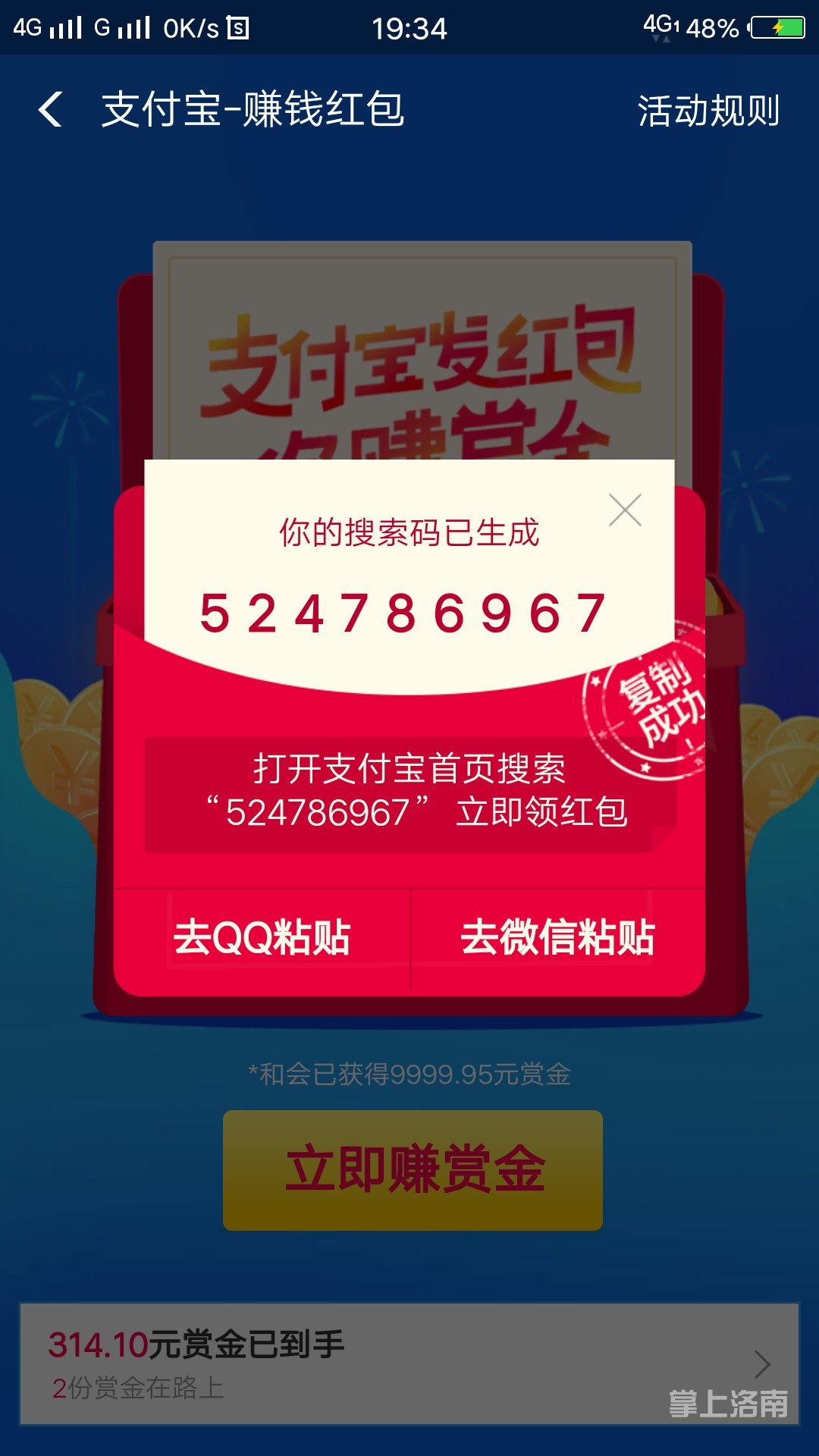Open the 活动规则 activity rules
Screen dimensions: 819x1456
coord(707,110)
